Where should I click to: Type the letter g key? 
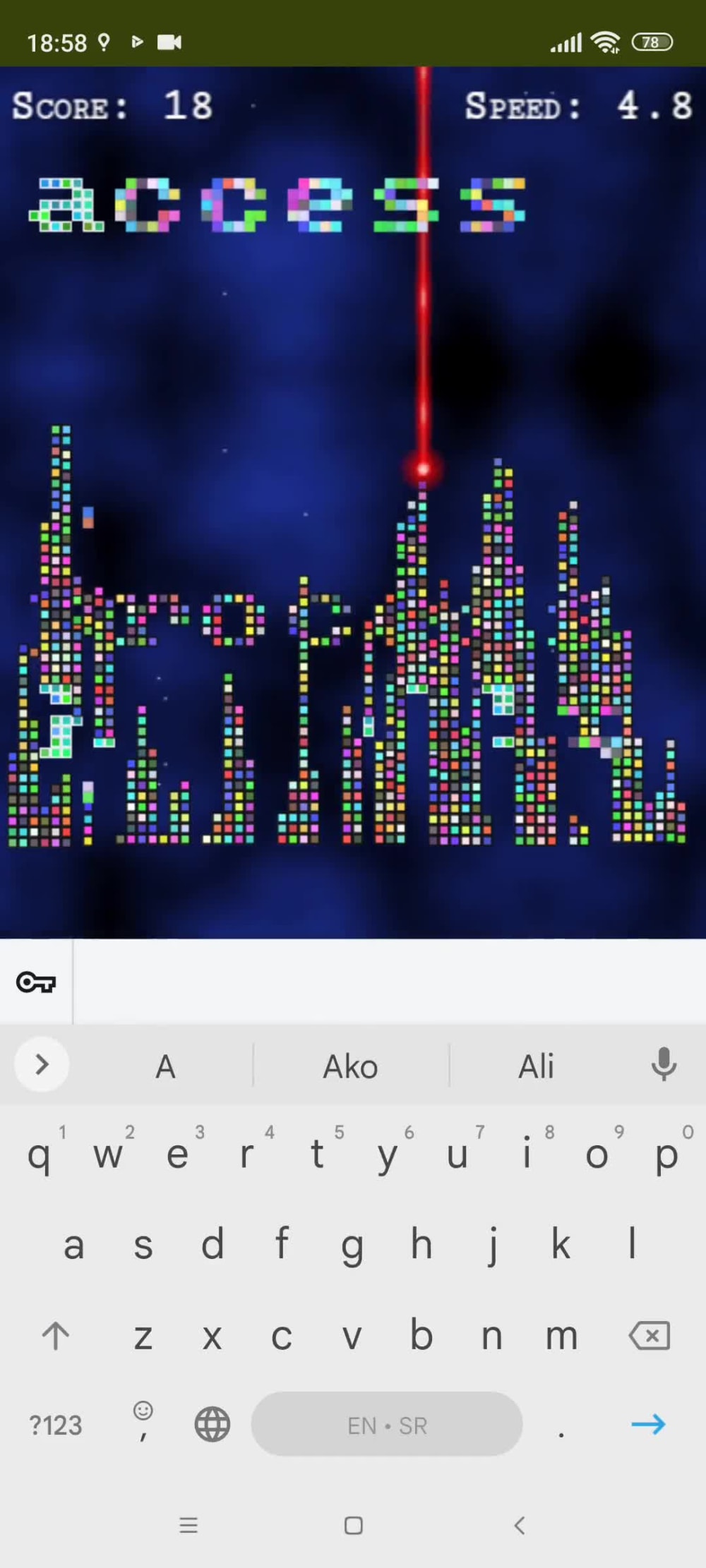[352, 1245]
